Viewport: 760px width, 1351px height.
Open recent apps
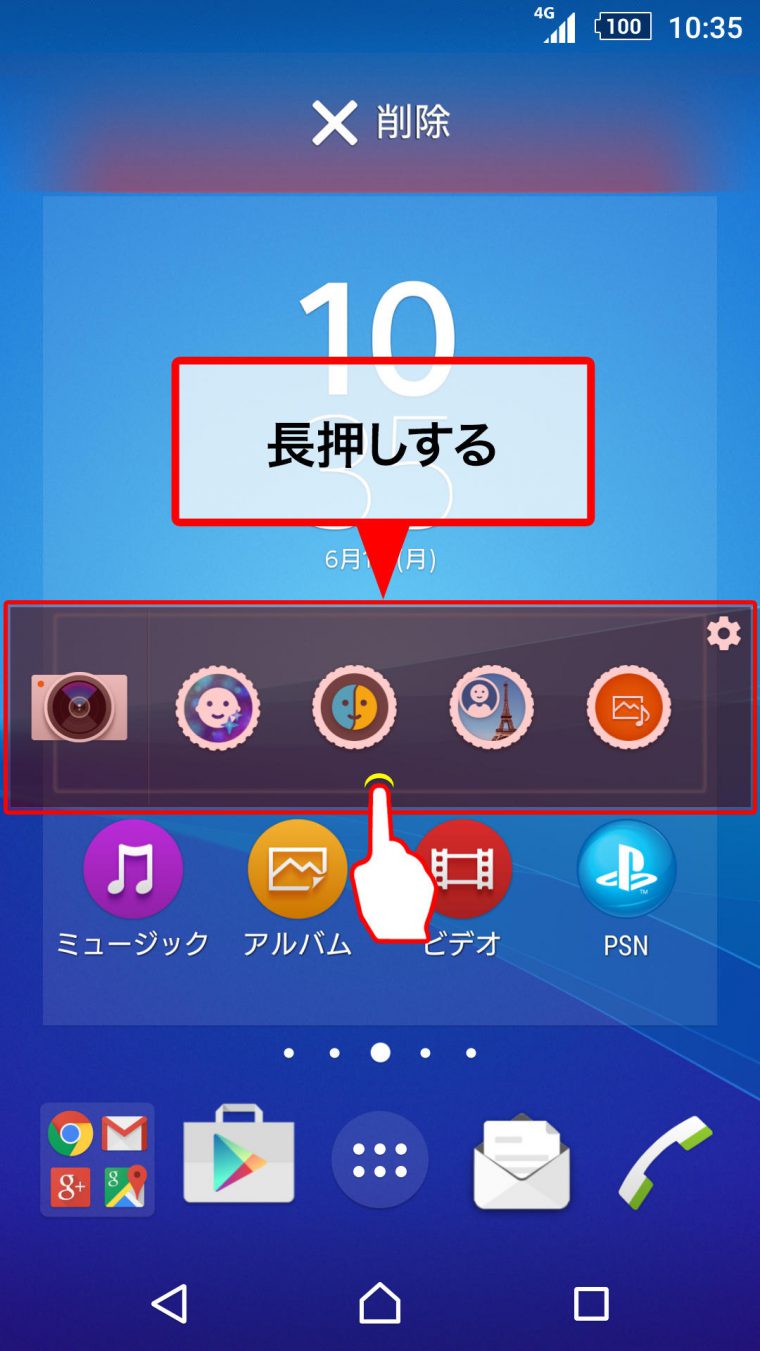click(x=591, y=1304)
